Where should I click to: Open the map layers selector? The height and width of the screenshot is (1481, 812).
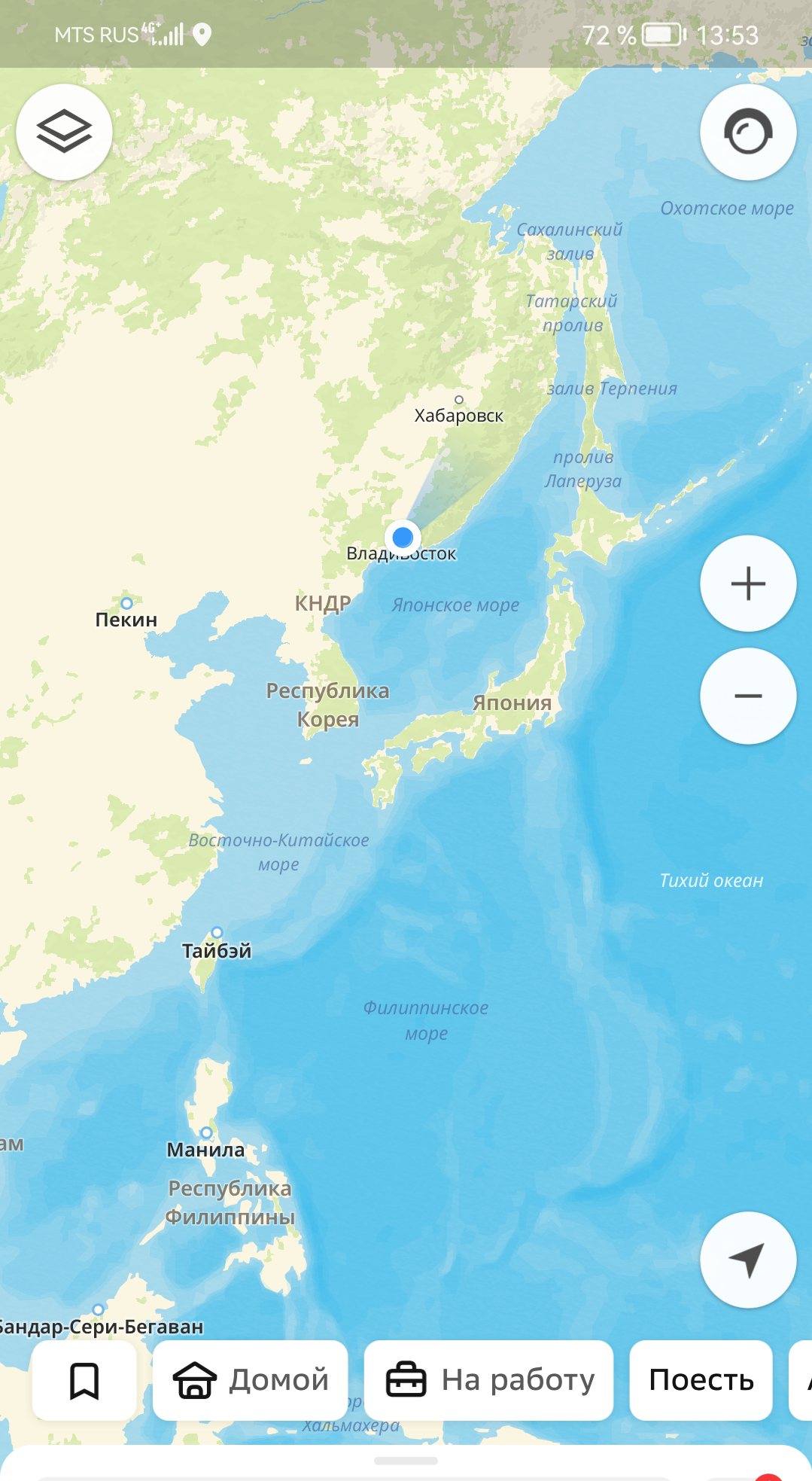point(64,132)
